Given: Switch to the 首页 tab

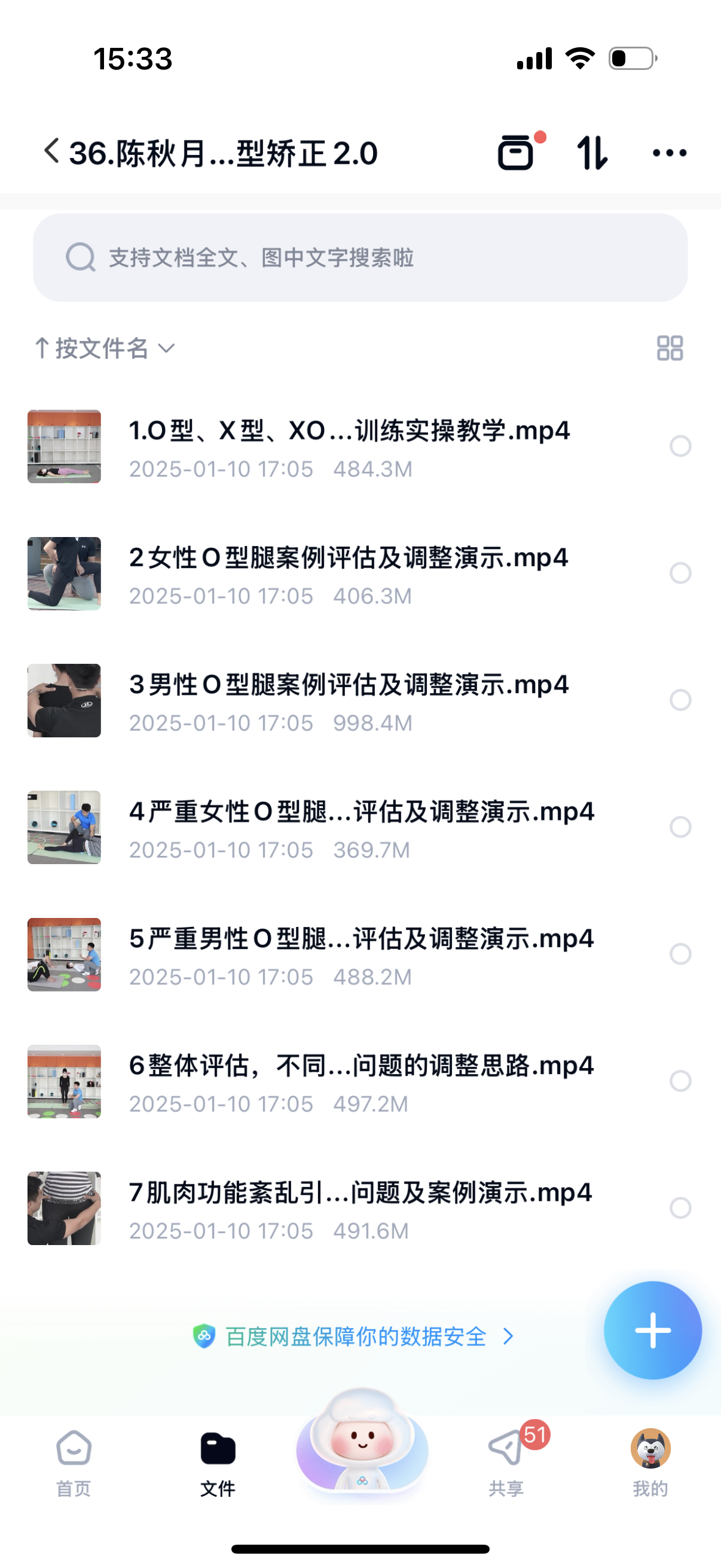Looking at the screenshot, I should pos(74,1462).
